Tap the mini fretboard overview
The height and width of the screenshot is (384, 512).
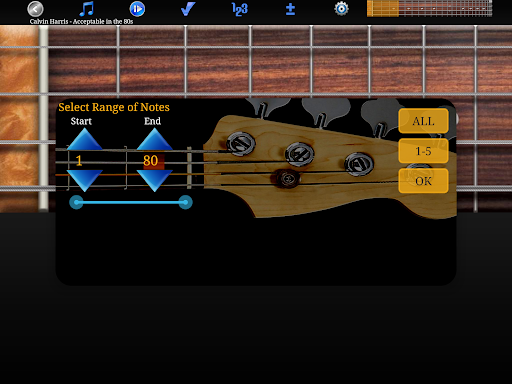[429, 8]
